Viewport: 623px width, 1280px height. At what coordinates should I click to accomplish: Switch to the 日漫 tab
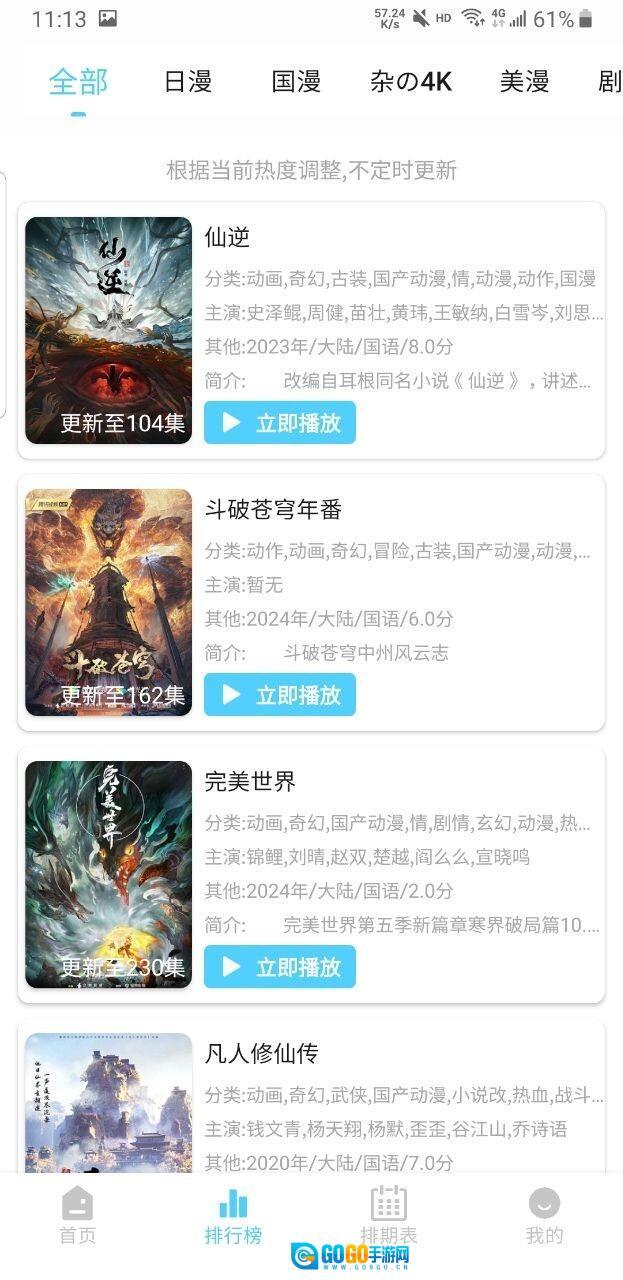(x=188, y=82)
